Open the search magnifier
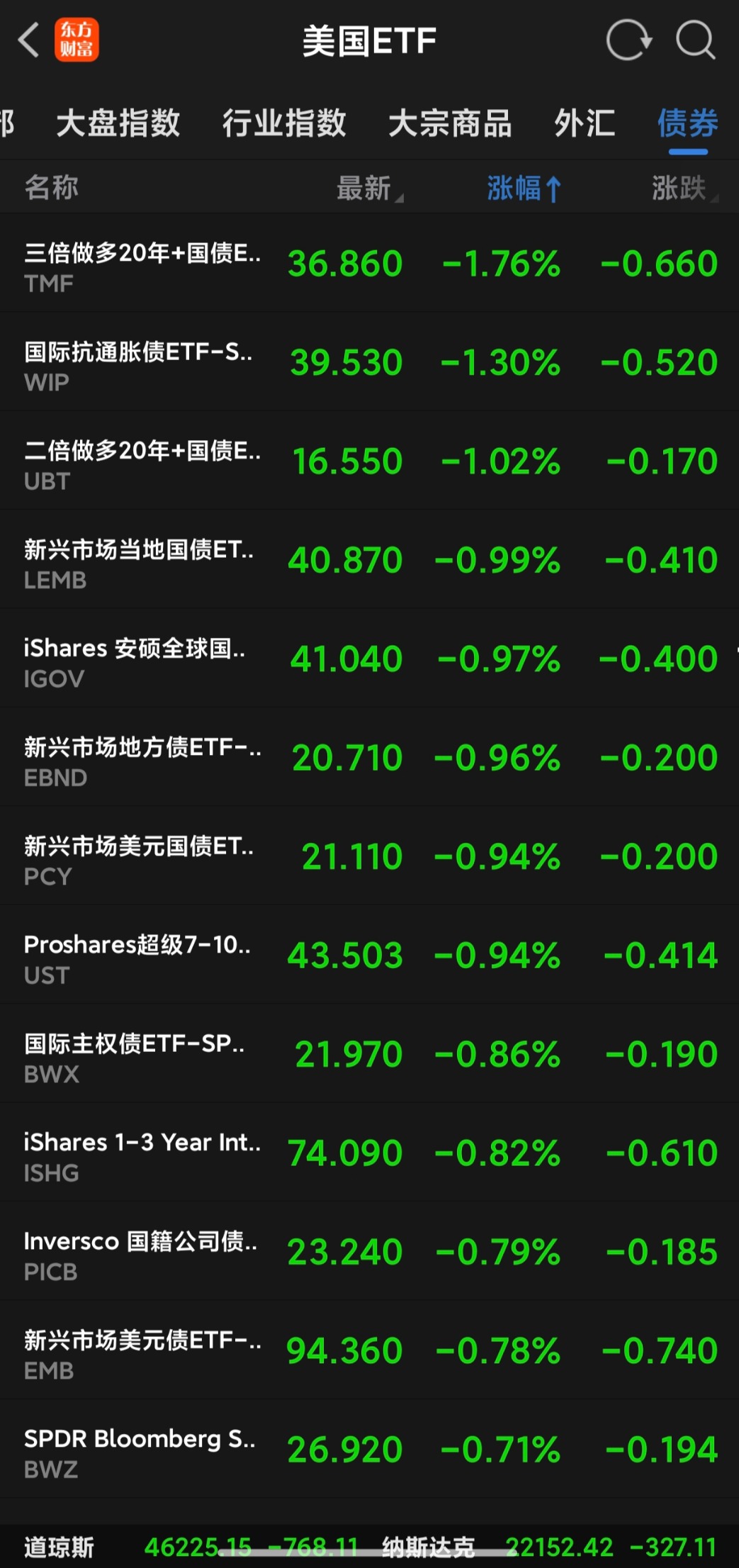 (695, 40)
